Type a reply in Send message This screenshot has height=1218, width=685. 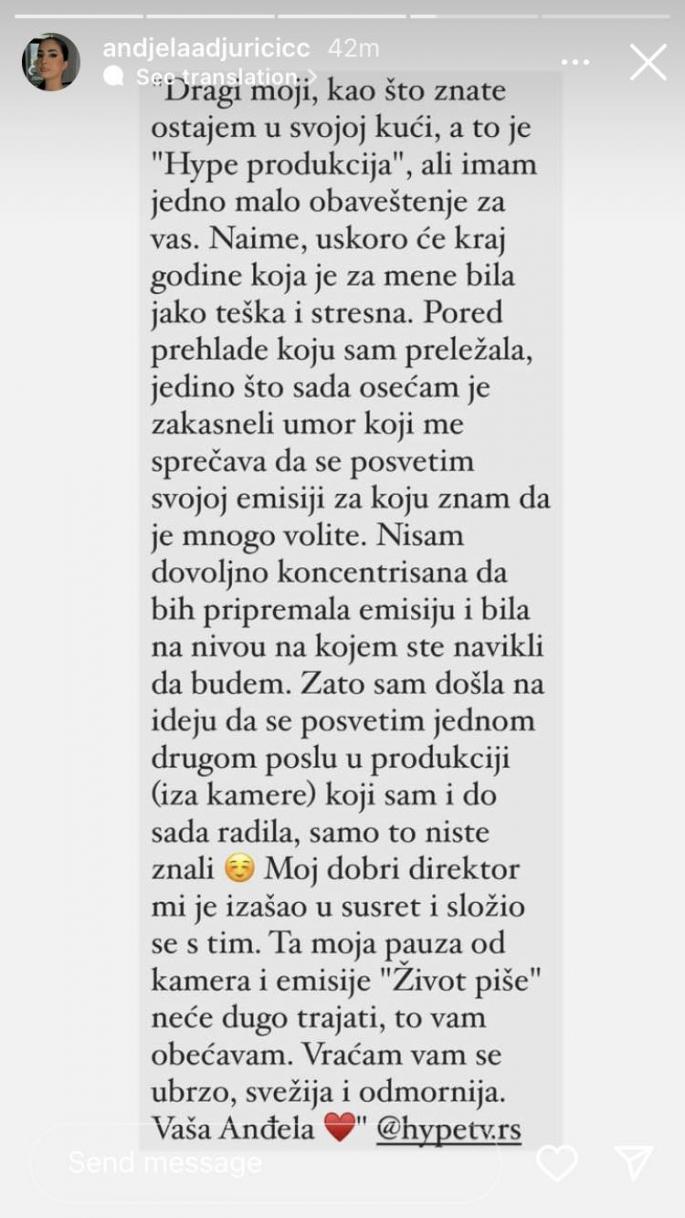click(270, 1162)
